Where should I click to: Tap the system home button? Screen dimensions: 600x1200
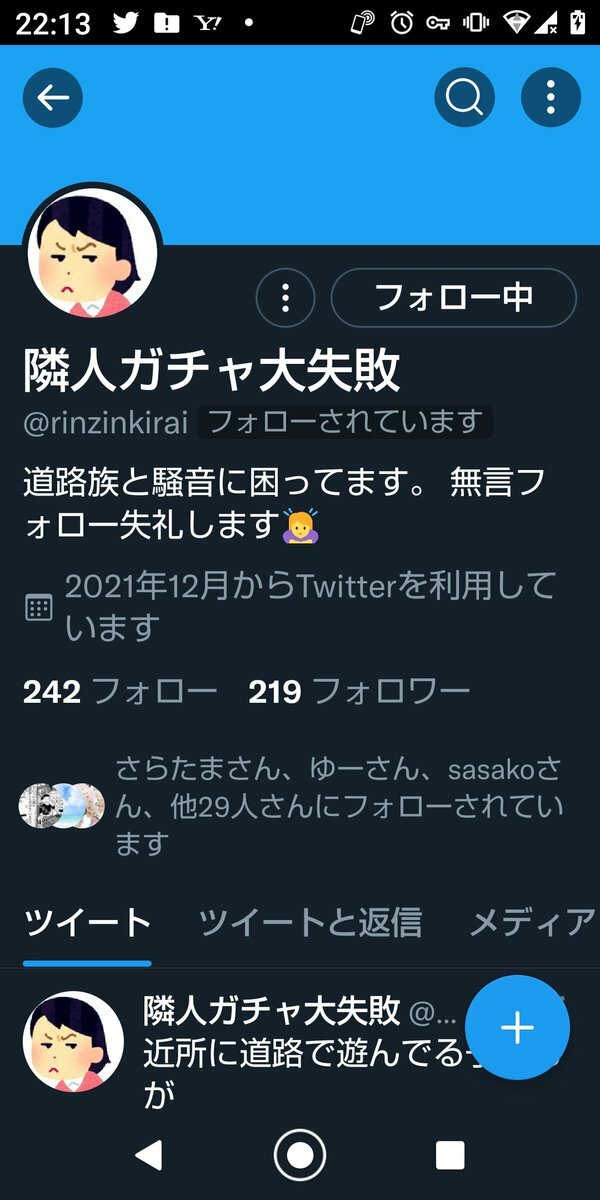(x=300, y=1156)
